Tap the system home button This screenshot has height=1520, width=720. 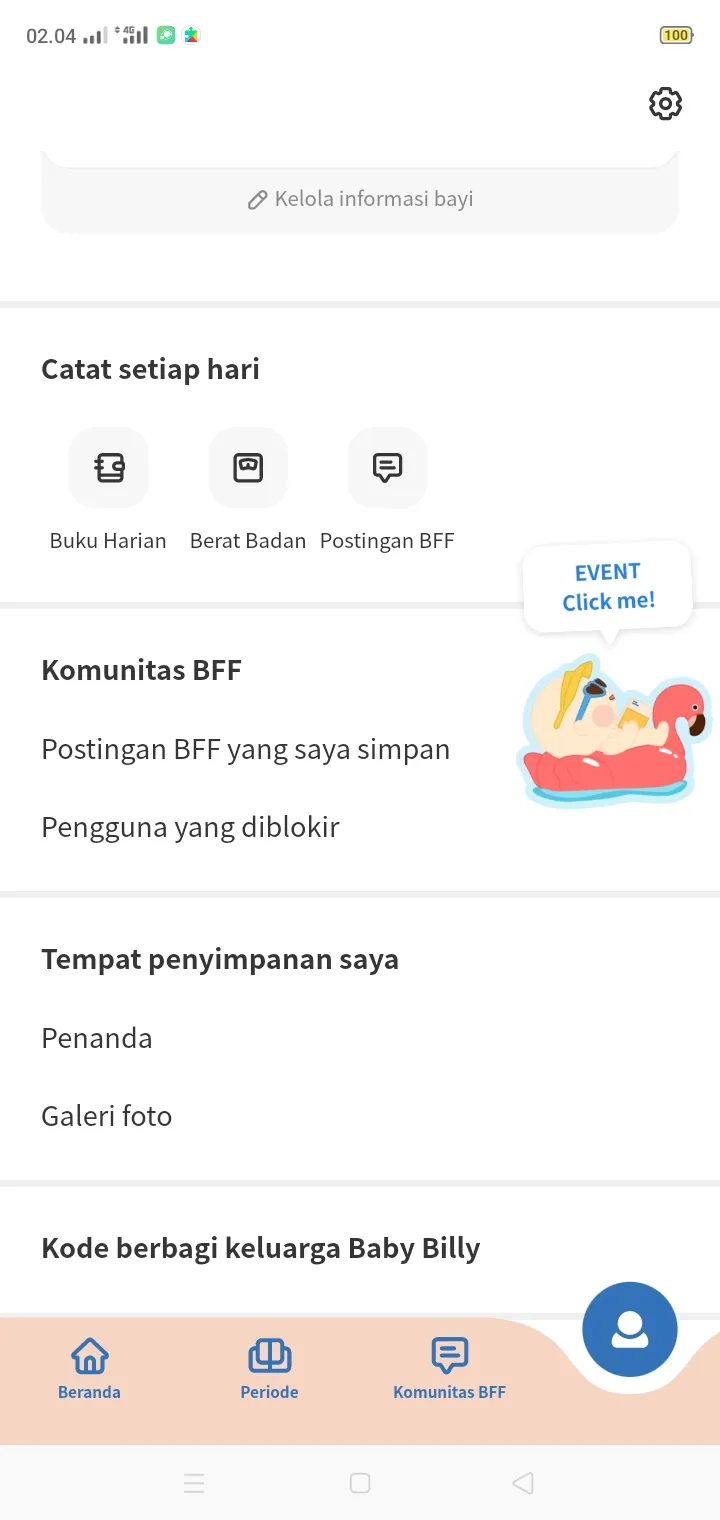point(360,1483)
